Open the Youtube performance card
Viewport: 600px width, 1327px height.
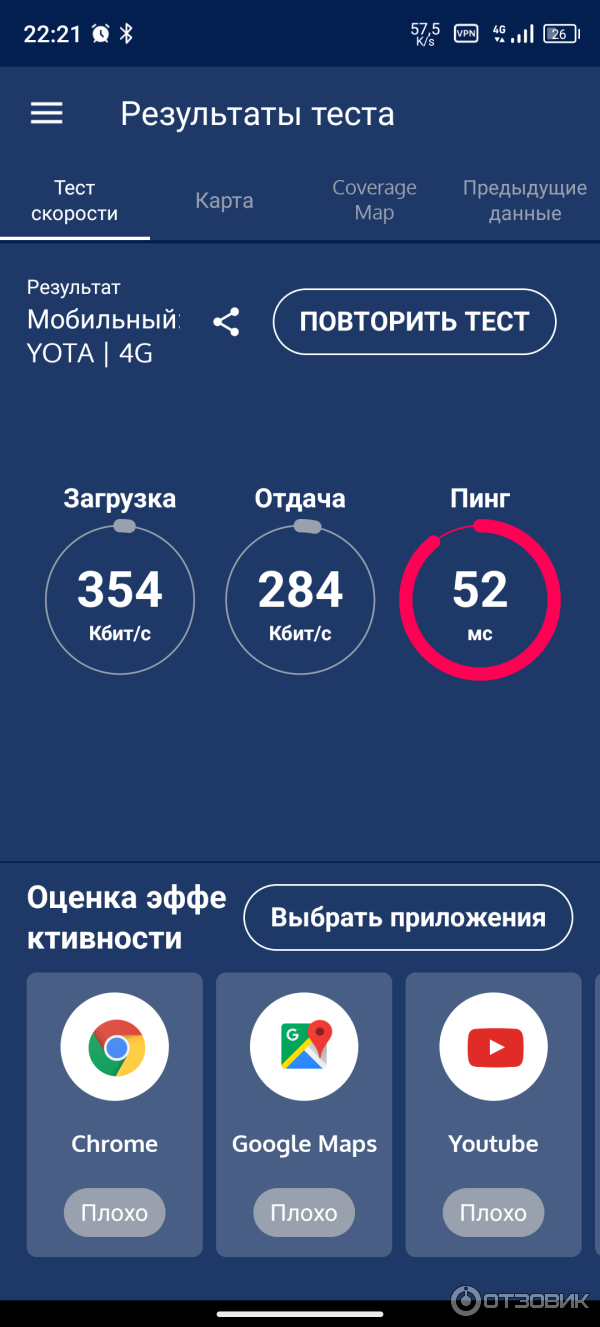[x=493, y=1114]
